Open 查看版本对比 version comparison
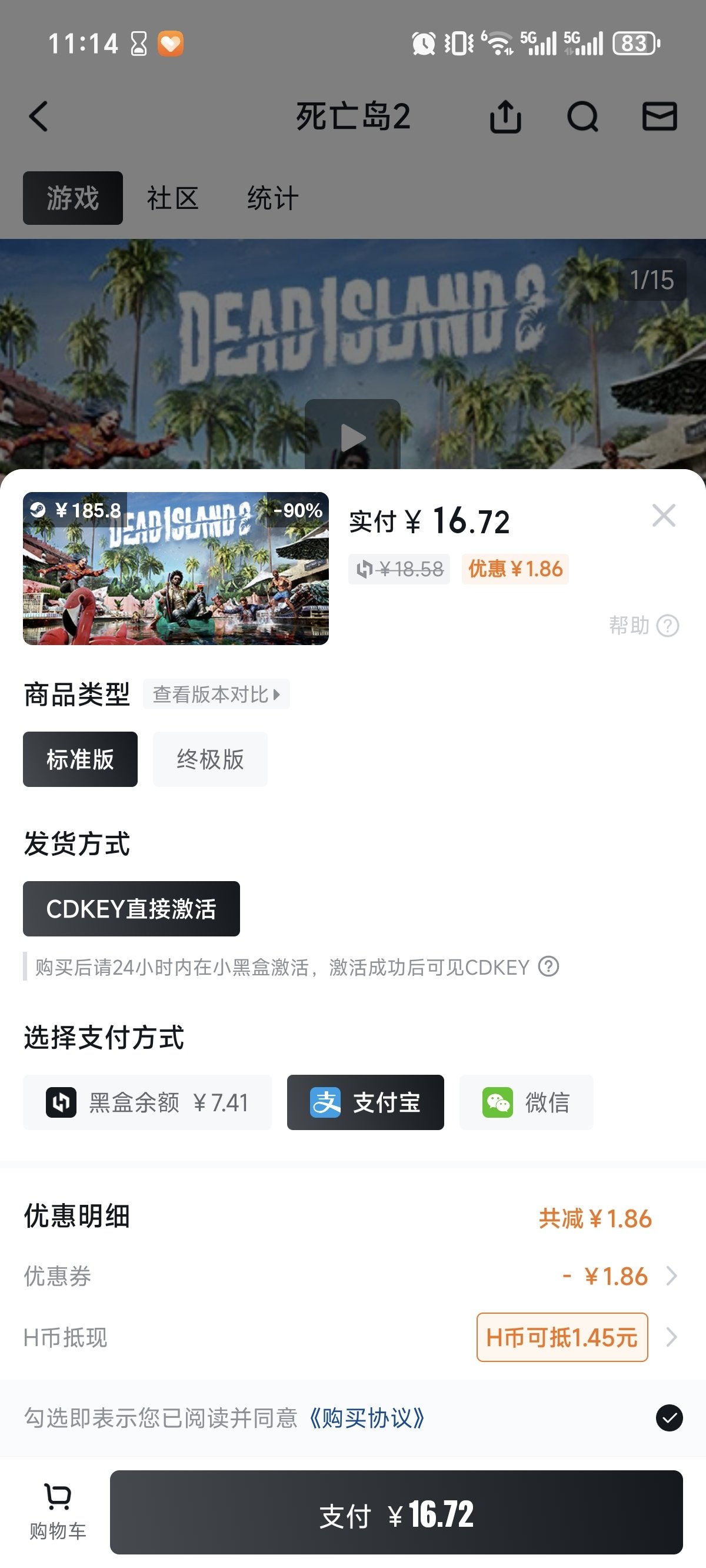Screen dimensions: 706x1568 216,694
